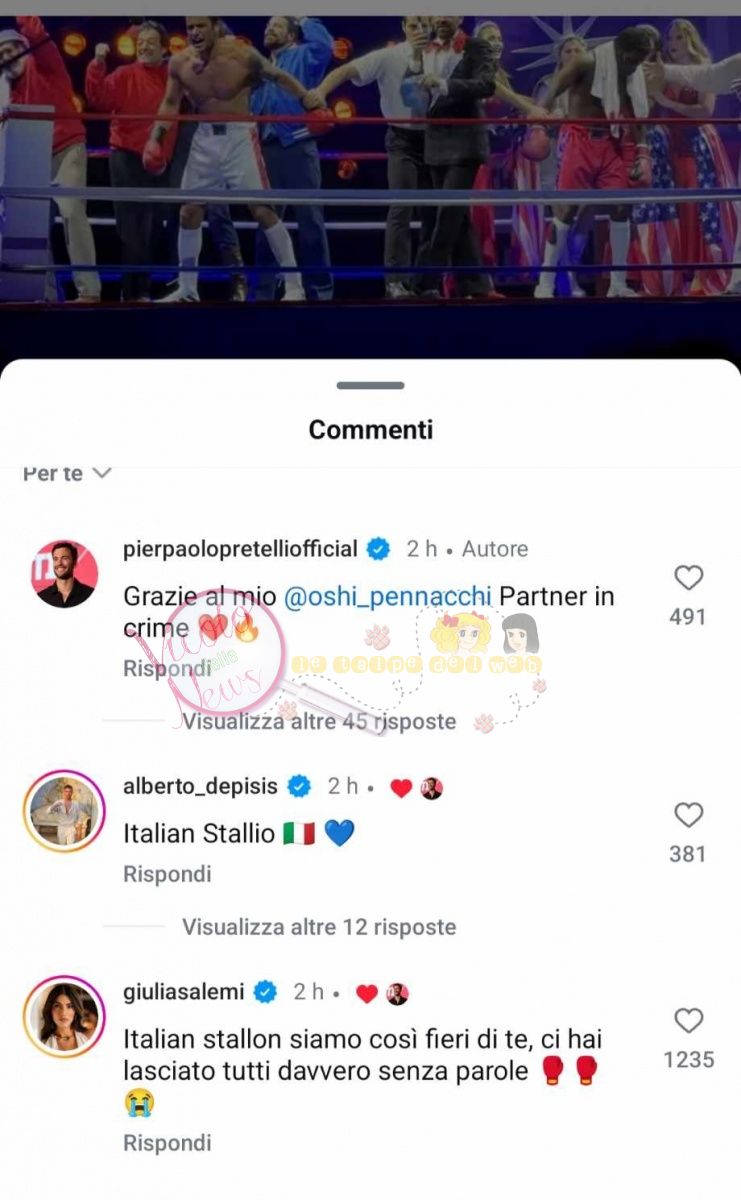Like giuliasalemi's comment

(x=688, y=1021)
